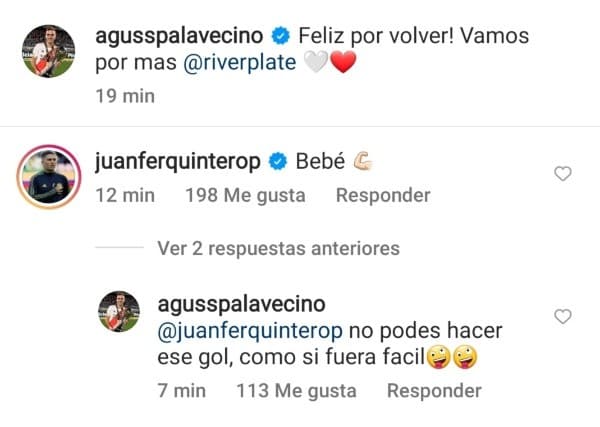Expand "Ver 2 respuestas anteriores"
Screen dimensions: 600x427
[x=278, y=248]
